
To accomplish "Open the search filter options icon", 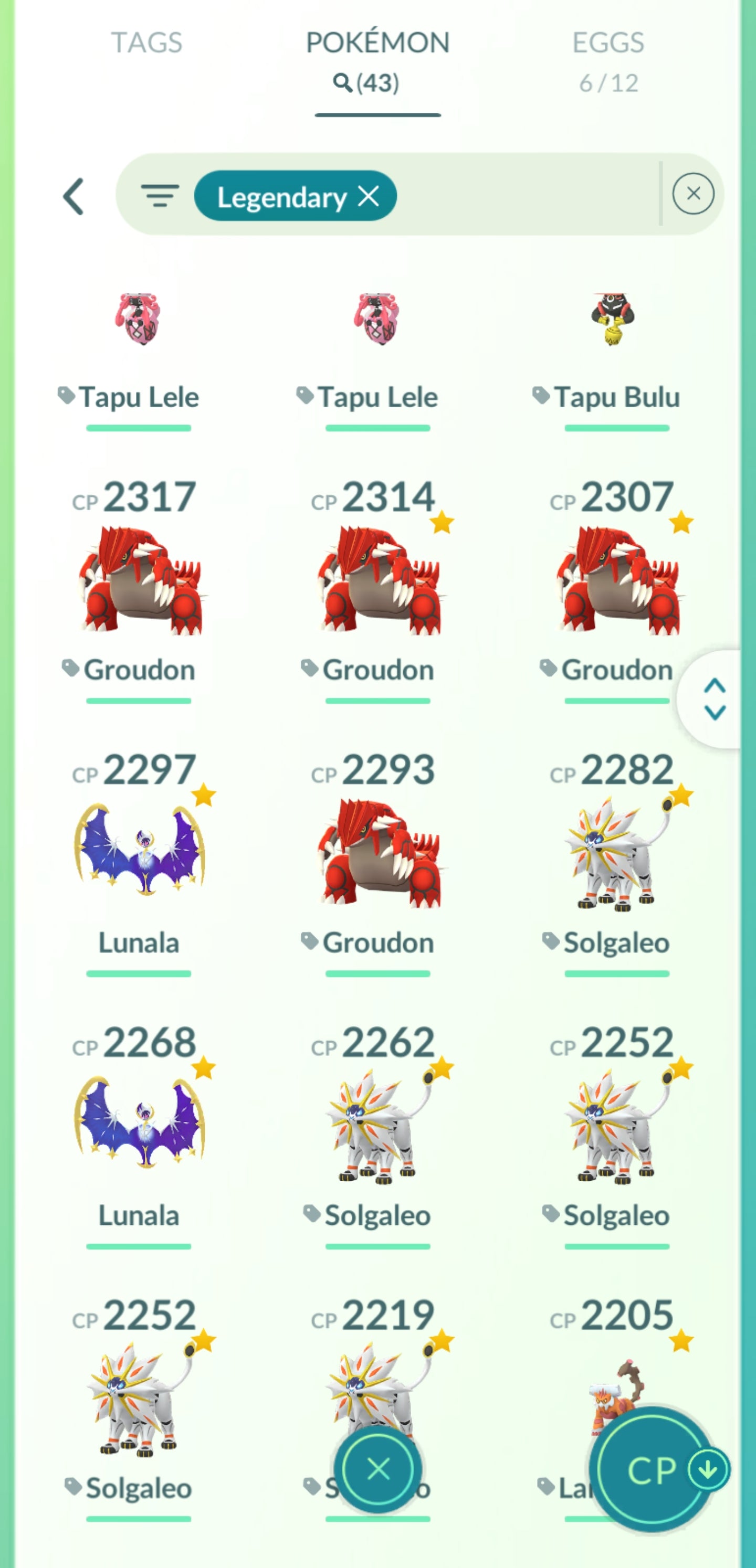I will 160,196.
